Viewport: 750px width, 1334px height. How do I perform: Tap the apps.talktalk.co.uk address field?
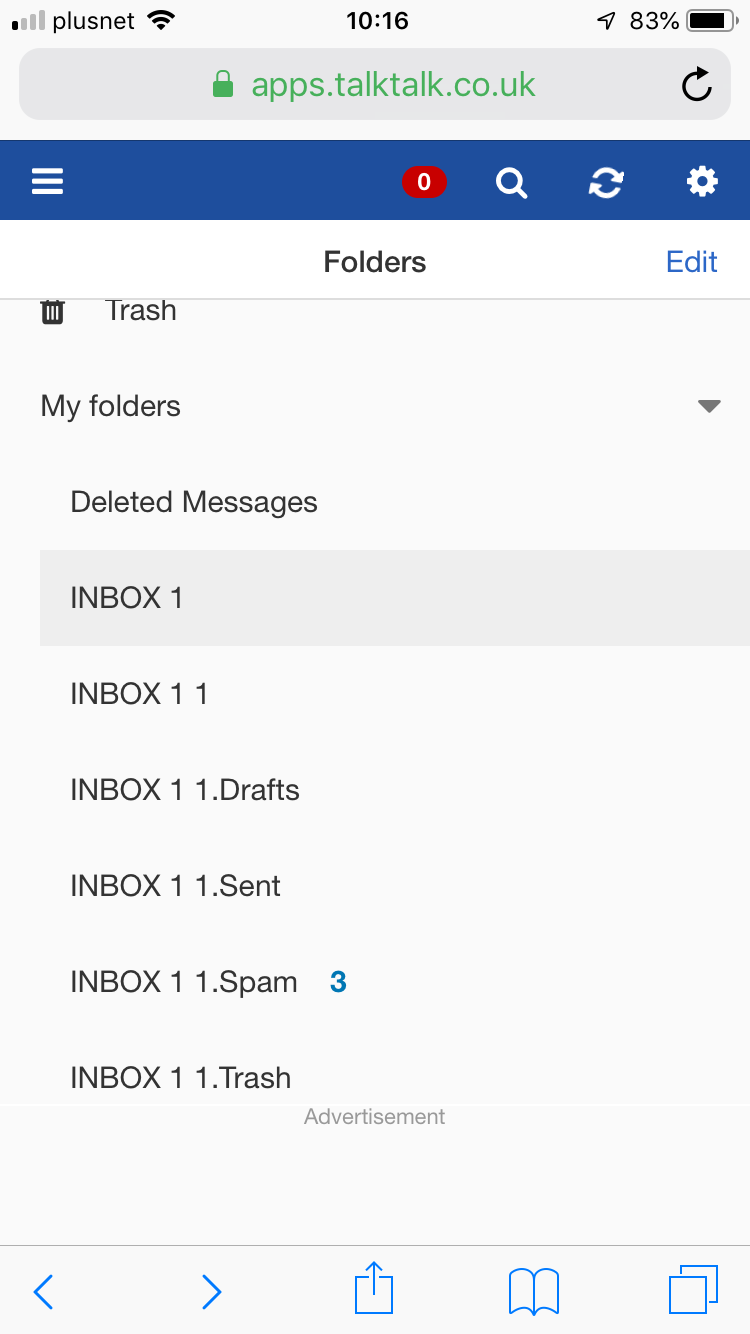click(x=375, y=85)
